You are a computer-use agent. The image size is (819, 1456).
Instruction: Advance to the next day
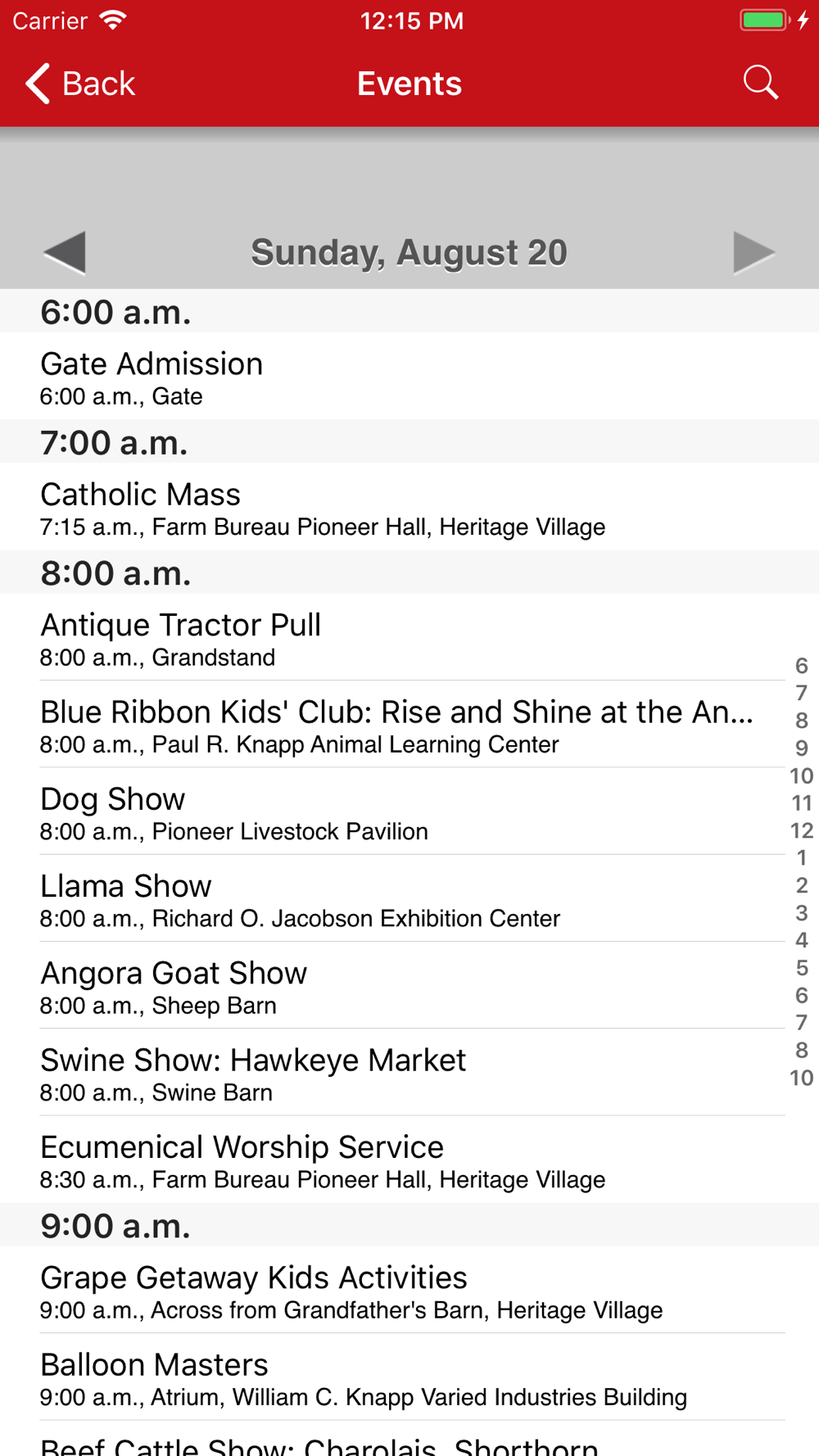[753, 252]
